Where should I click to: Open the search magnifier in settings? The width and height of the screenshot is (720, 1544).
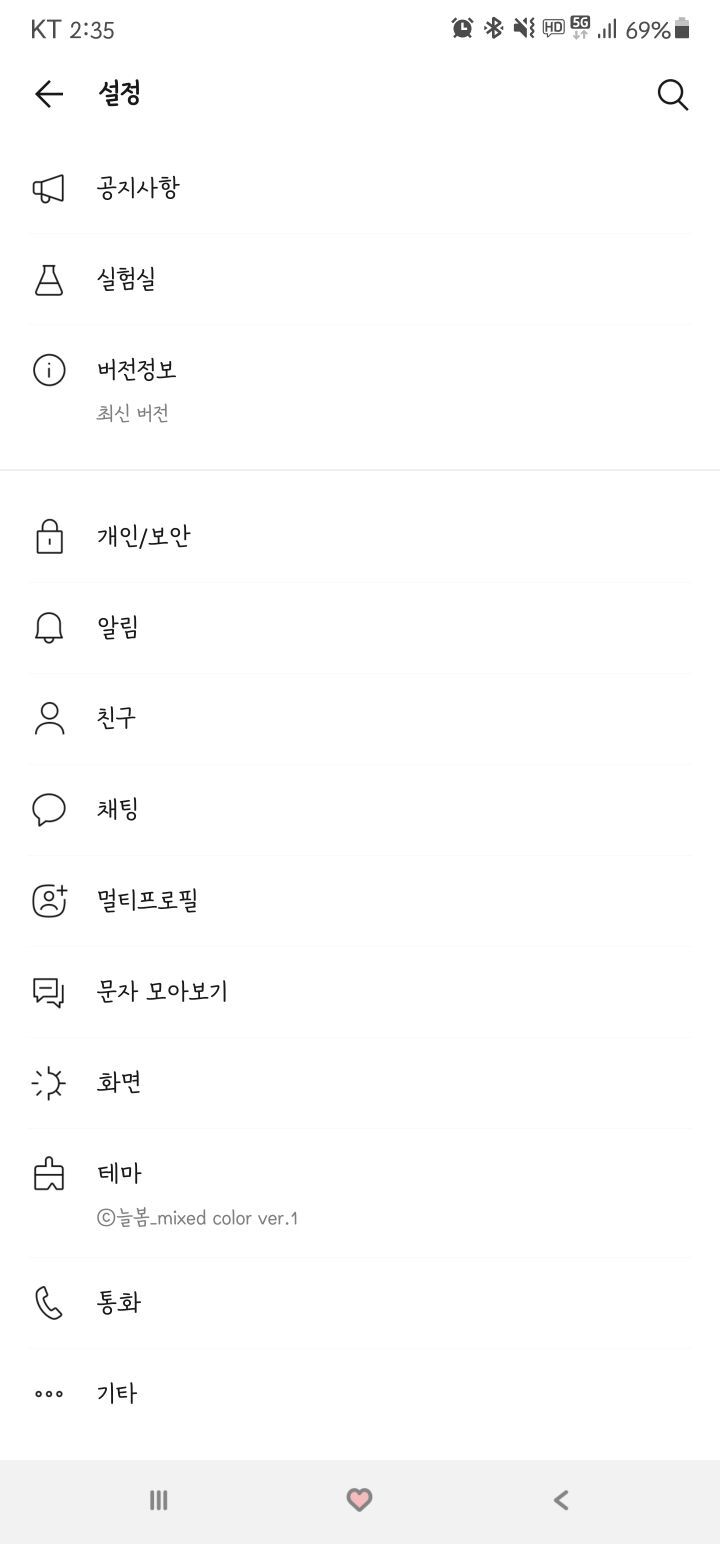(x=672, y=94)
